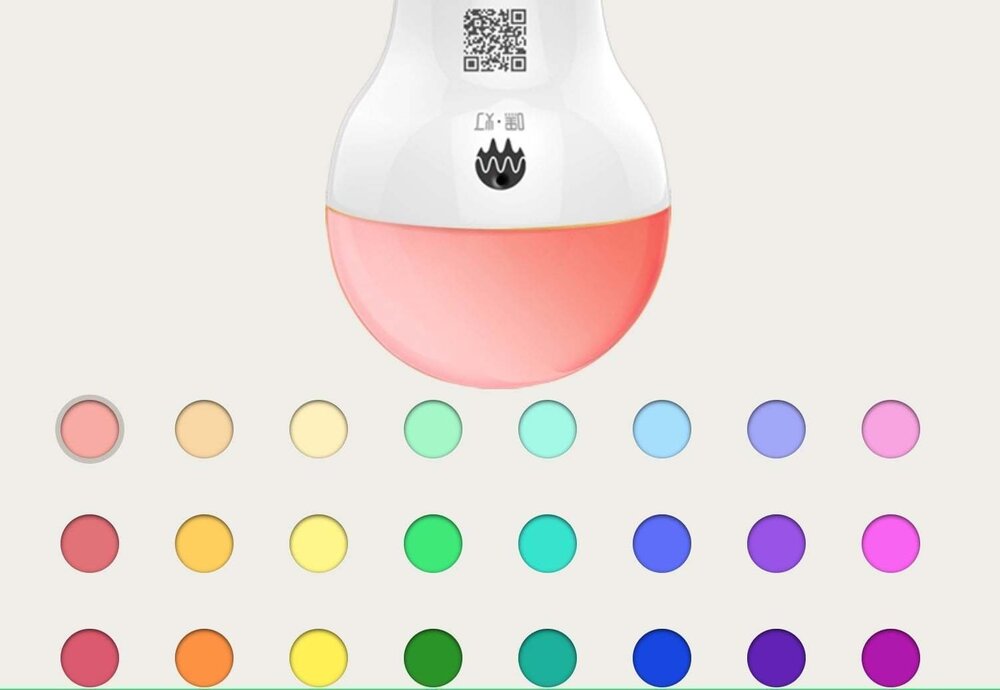The height and width of the screenshot is (690, 1000).
Task: Pick the dark forest green swatch
Action: pyautogui.click(x=433, y=658)
